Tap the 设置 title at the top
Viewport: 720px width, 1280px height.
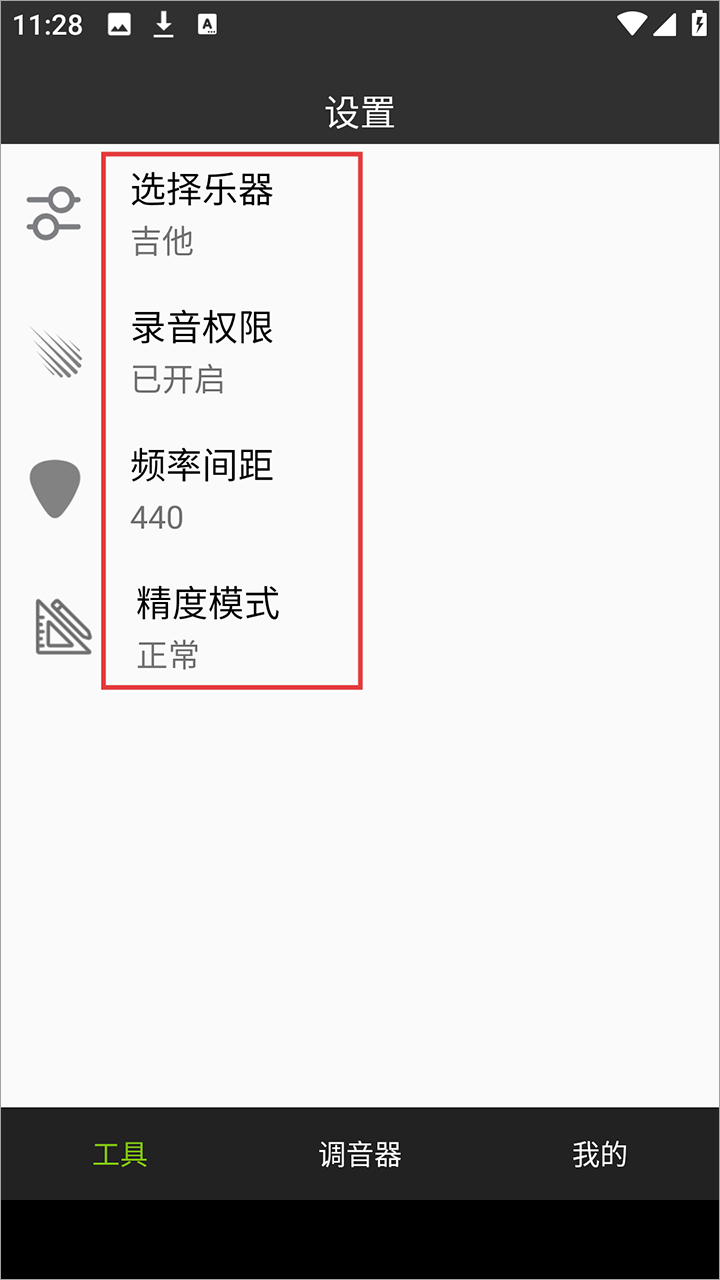coord(360,113)
